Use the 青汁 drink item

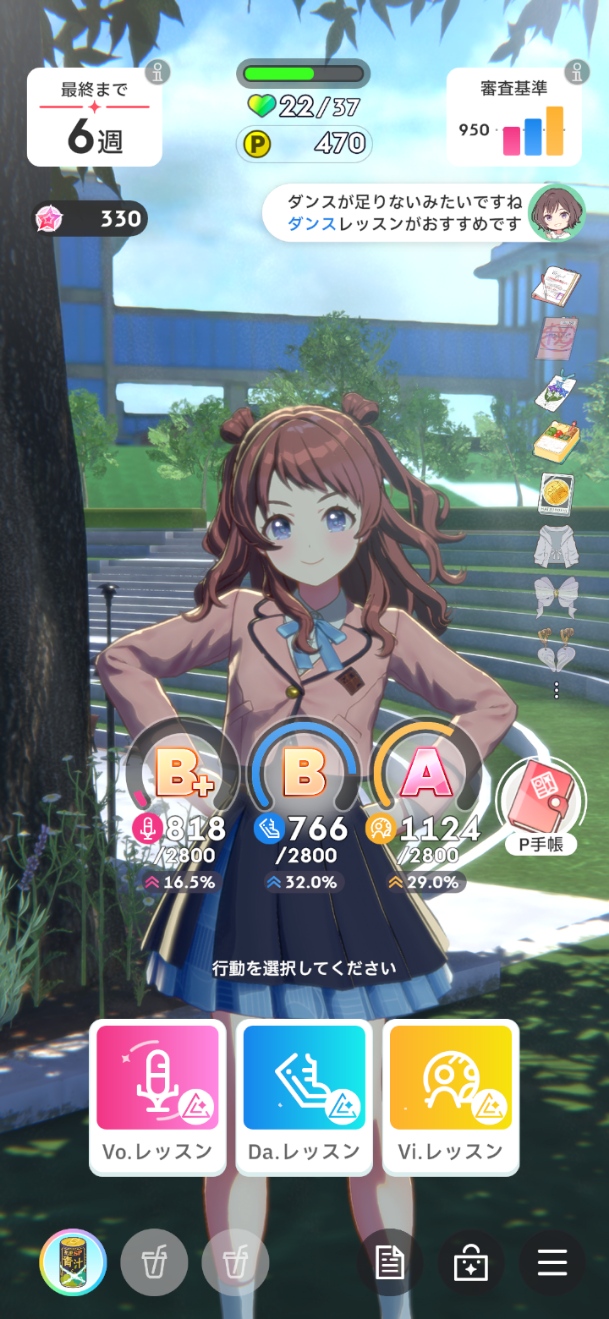pos(73,1262)
